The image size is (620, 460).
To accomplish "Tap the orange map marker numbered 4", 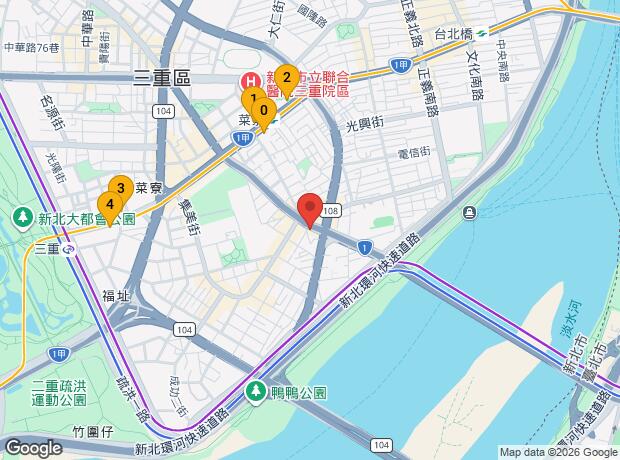I will pos(109,205).
